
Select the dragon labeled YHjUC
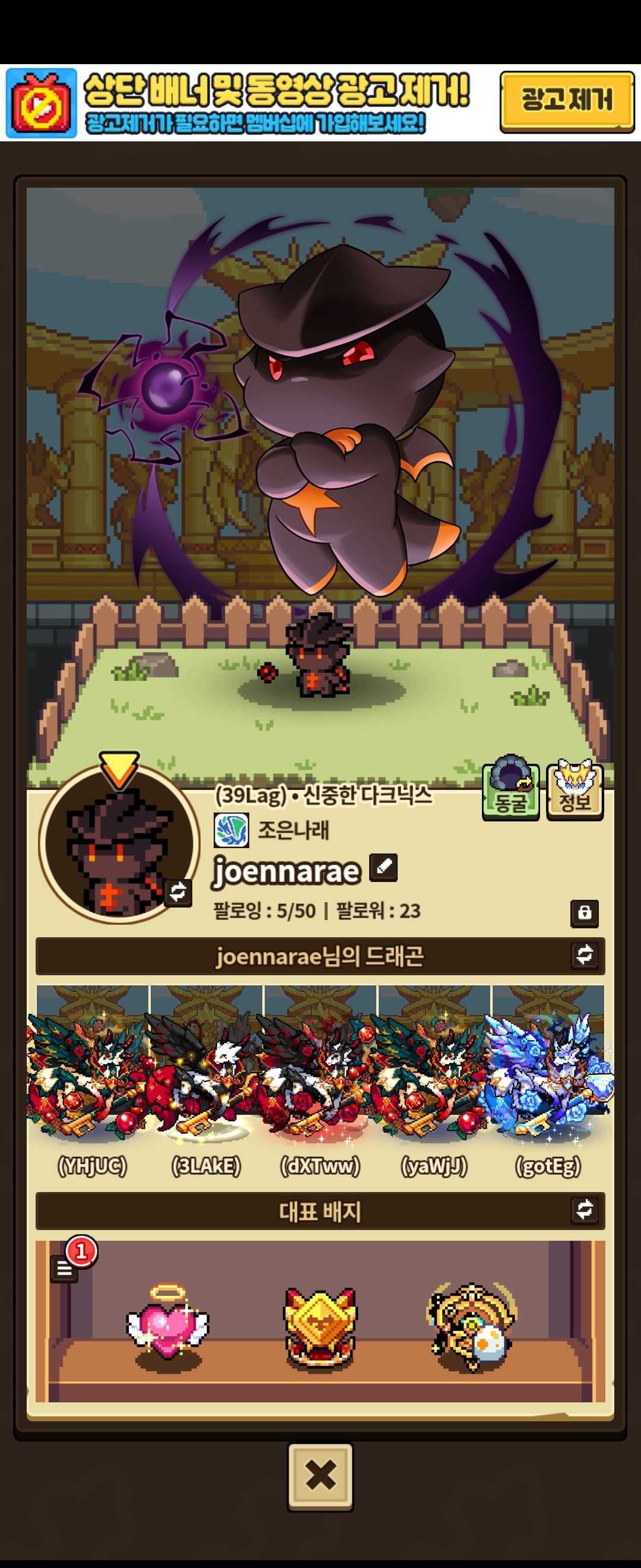pos(92,1077)
